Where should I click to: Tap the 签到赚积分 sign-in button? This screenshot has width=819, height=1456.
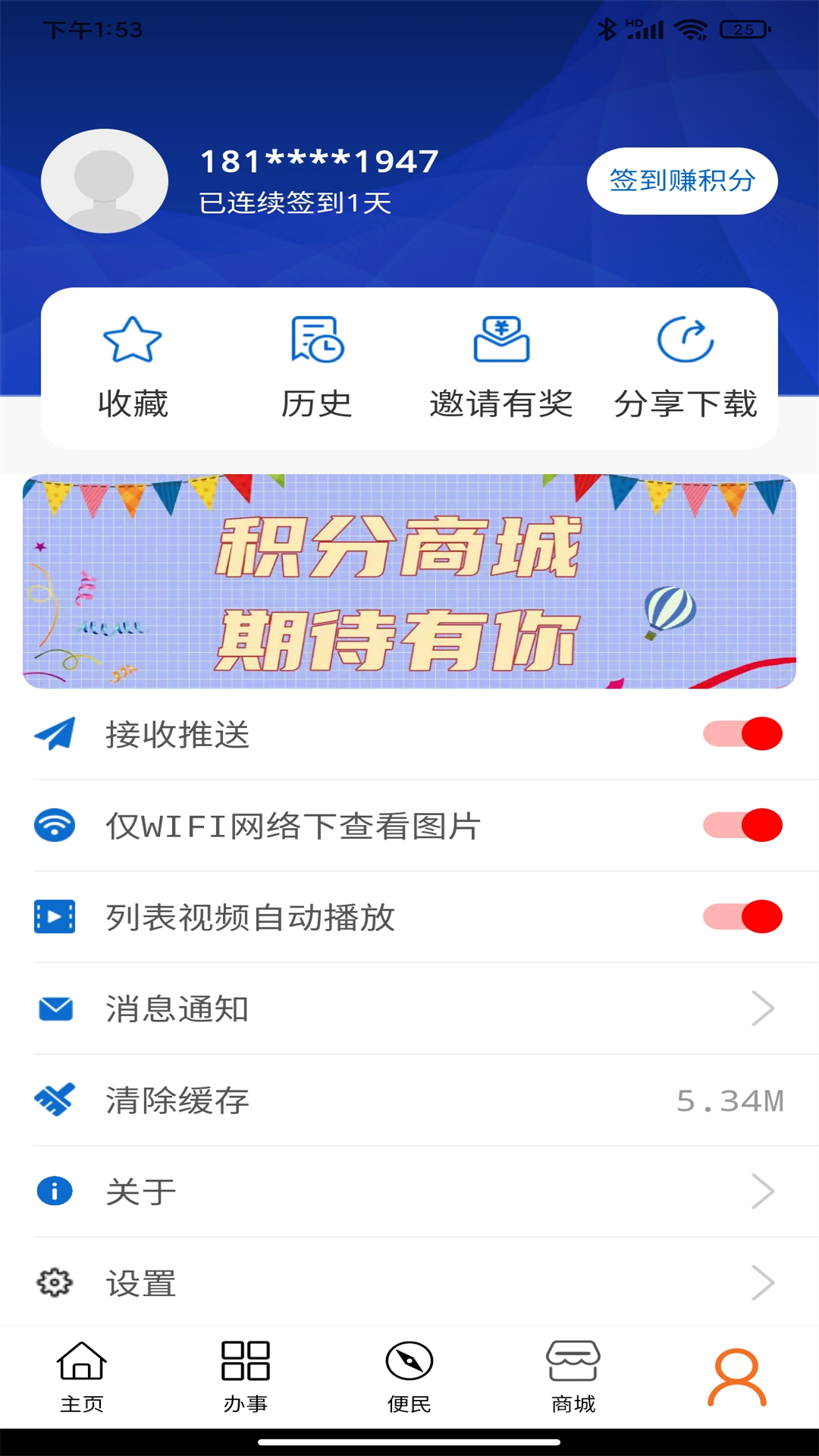click(681, 180)
